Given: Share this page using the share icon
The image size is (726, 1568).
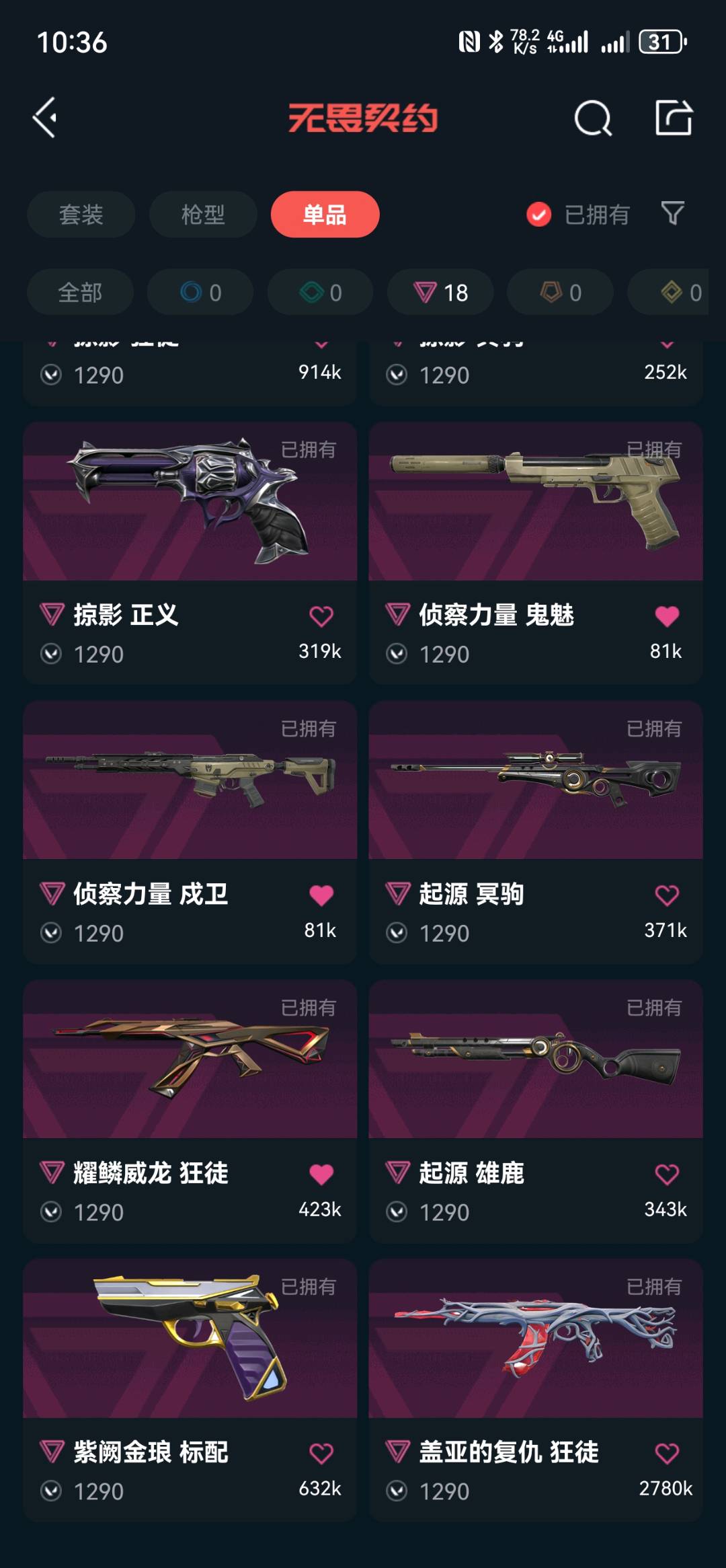Looking at the screenshot, I should click(x=674, y=118).
